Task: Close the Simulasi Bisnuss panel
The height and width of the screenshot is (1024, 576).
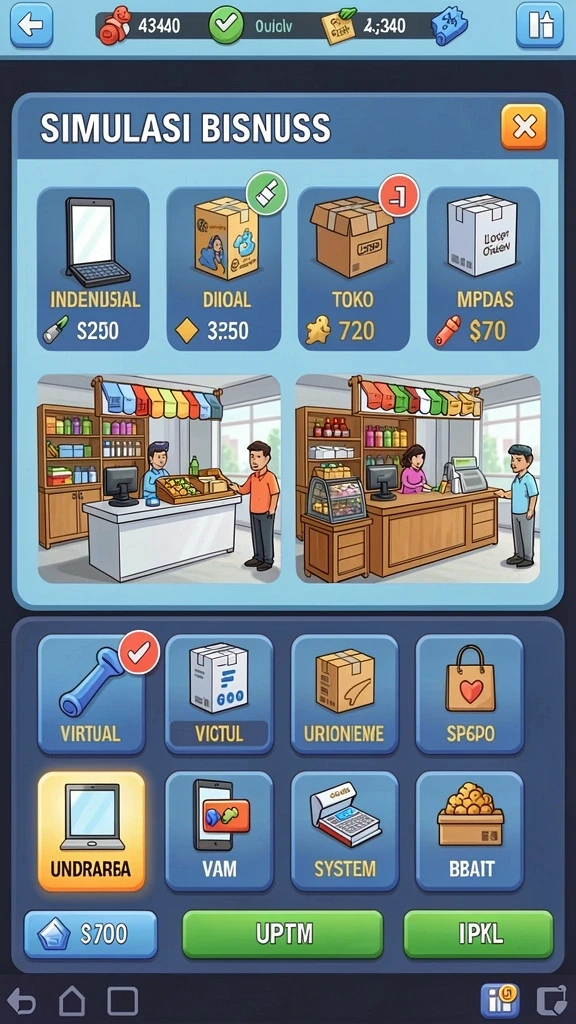Action: (524, 127)
